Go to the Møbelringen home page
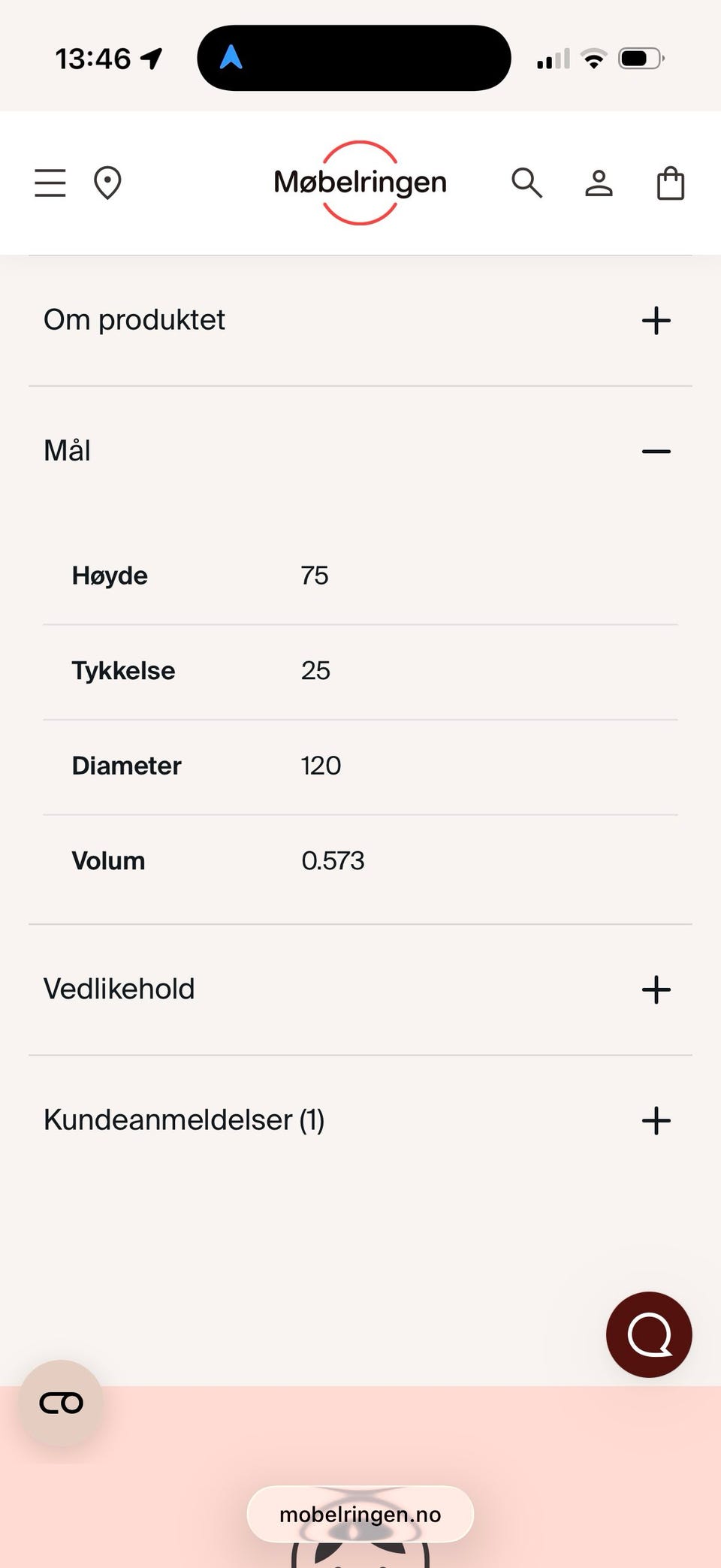The width and height of the screenshot is (721, 1568). coord(360,183)
